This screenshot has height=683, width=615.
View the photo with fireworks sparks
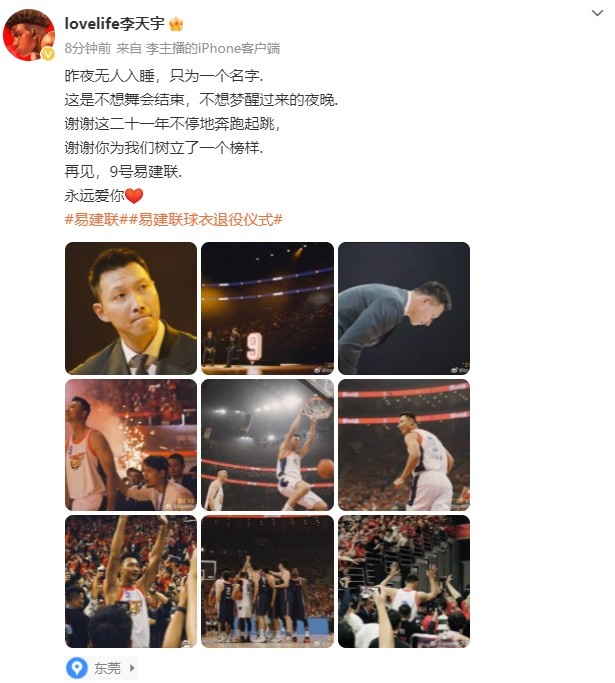pos(131,445)
